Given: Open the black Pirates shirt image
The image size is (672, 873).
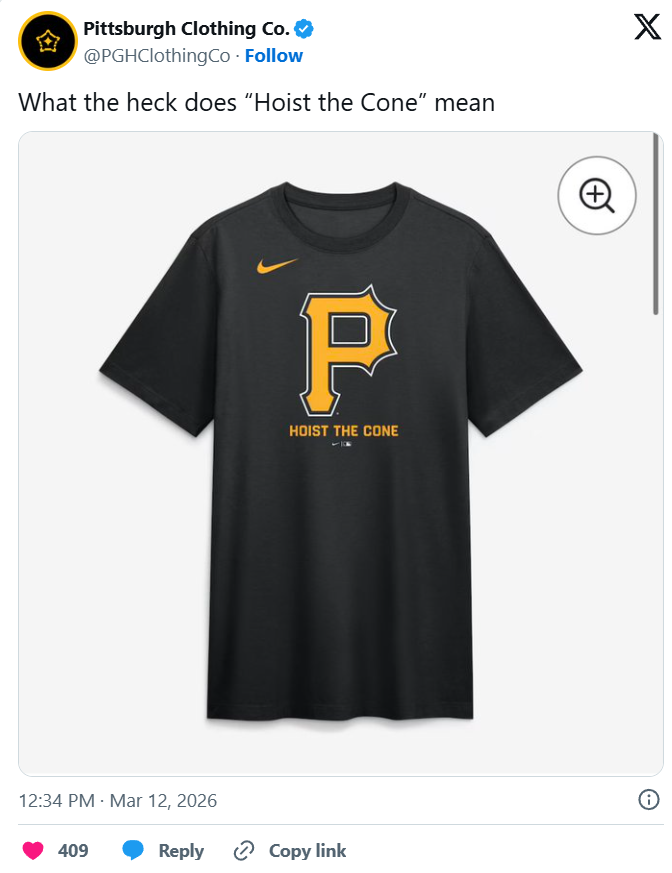Looking at the screenshot, I should pos(340,450).
